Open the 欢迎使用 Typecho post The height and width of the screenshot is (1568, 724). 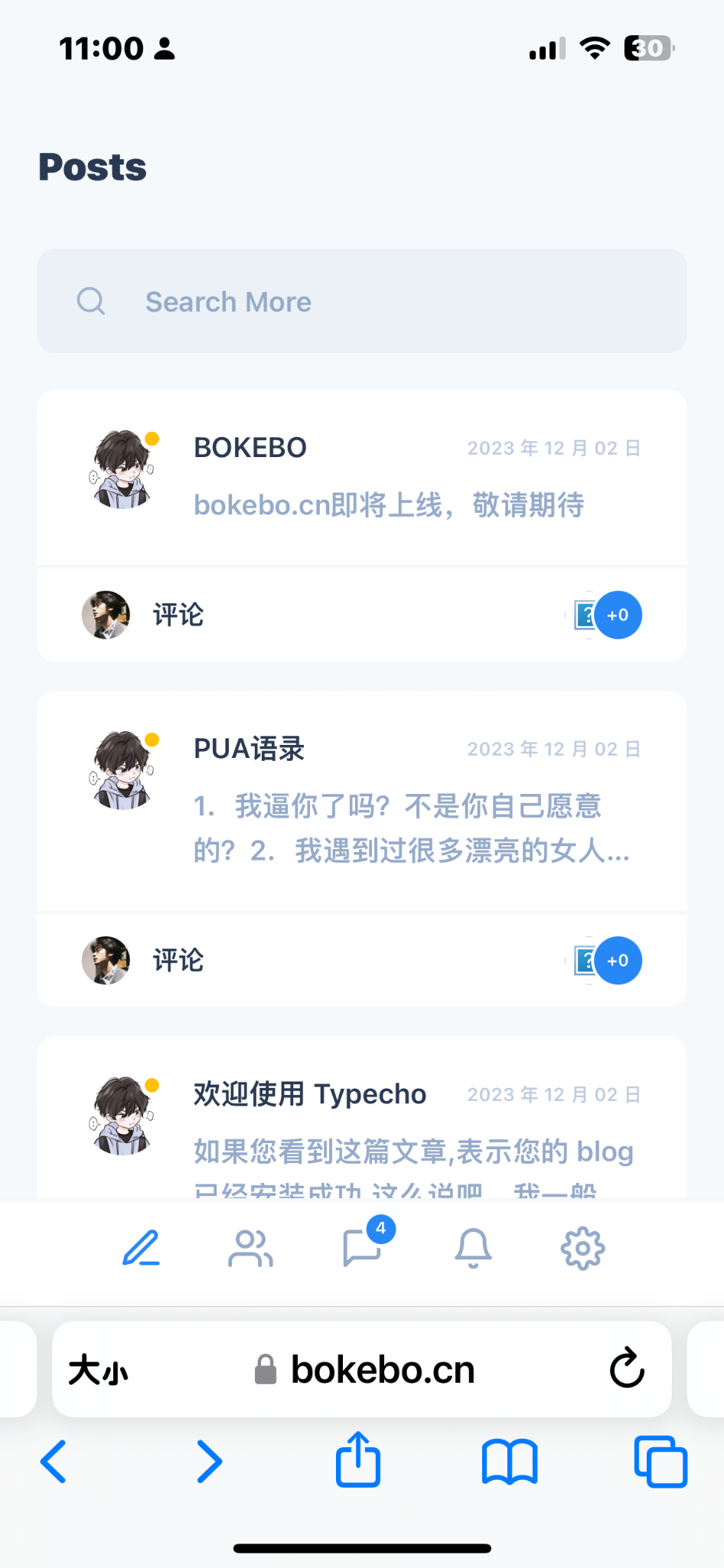tap(309, 1095)
